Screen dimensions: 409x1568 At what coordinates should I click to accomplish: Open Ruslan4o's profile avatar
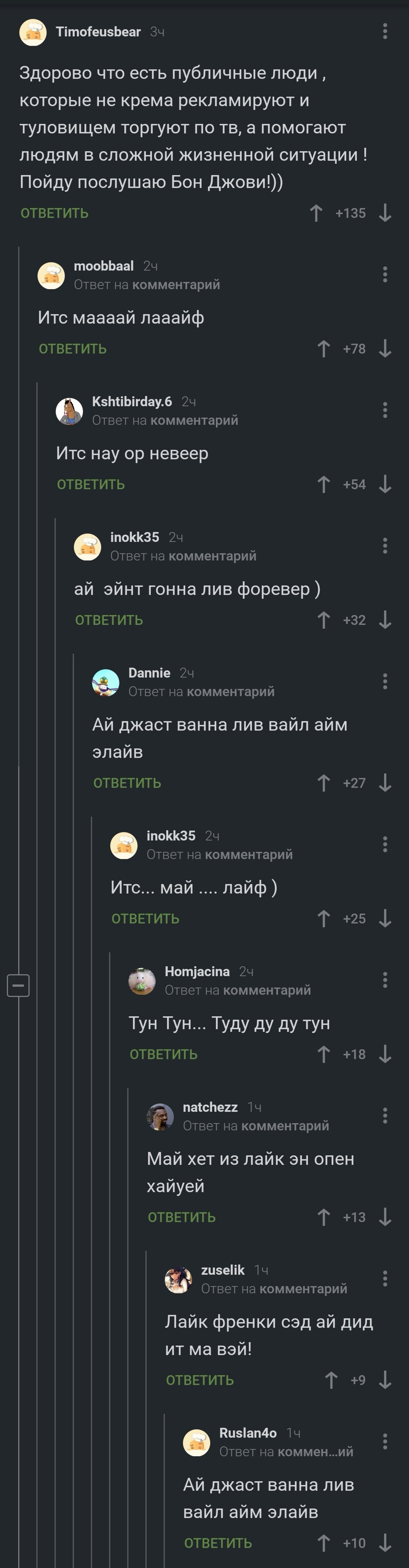[x=197, y=1442]
